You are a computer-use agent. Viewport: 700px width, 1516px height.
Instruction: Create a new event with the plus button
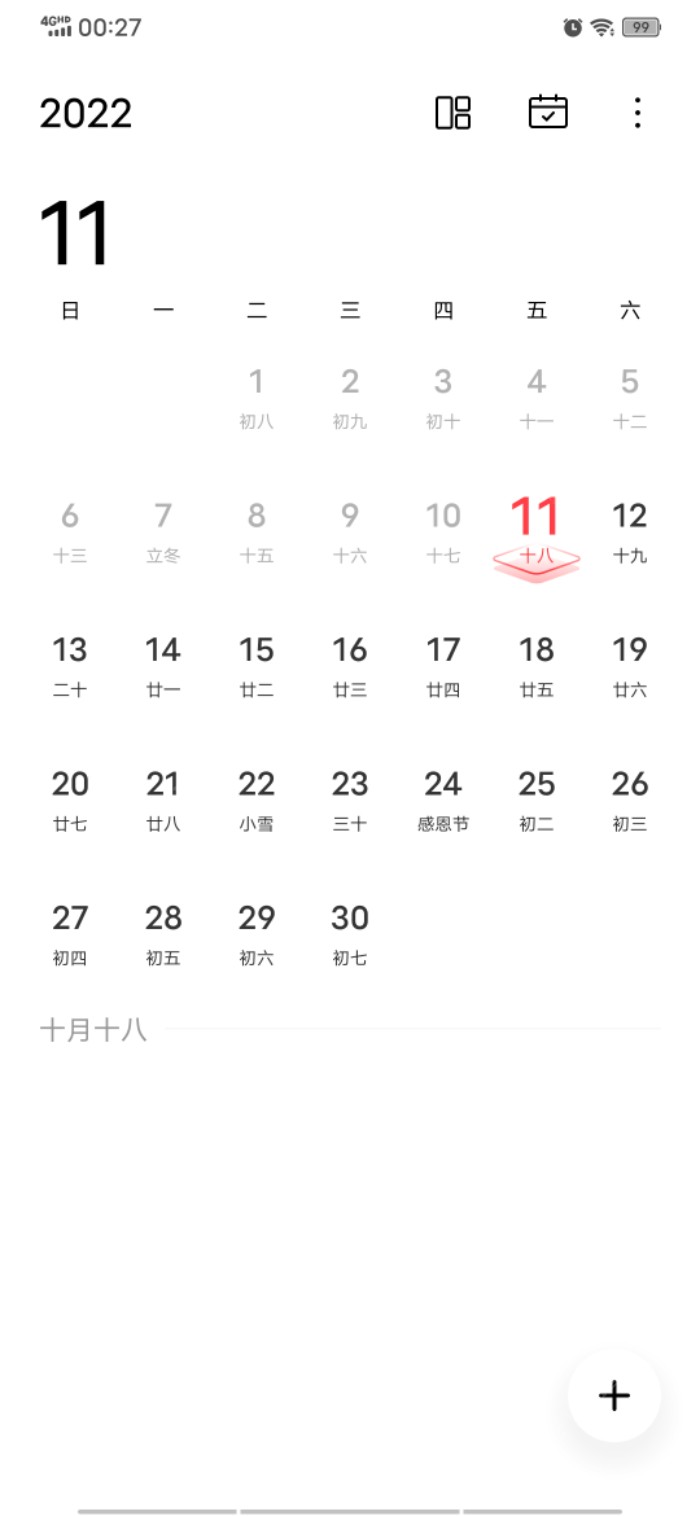pos(614,1395)
